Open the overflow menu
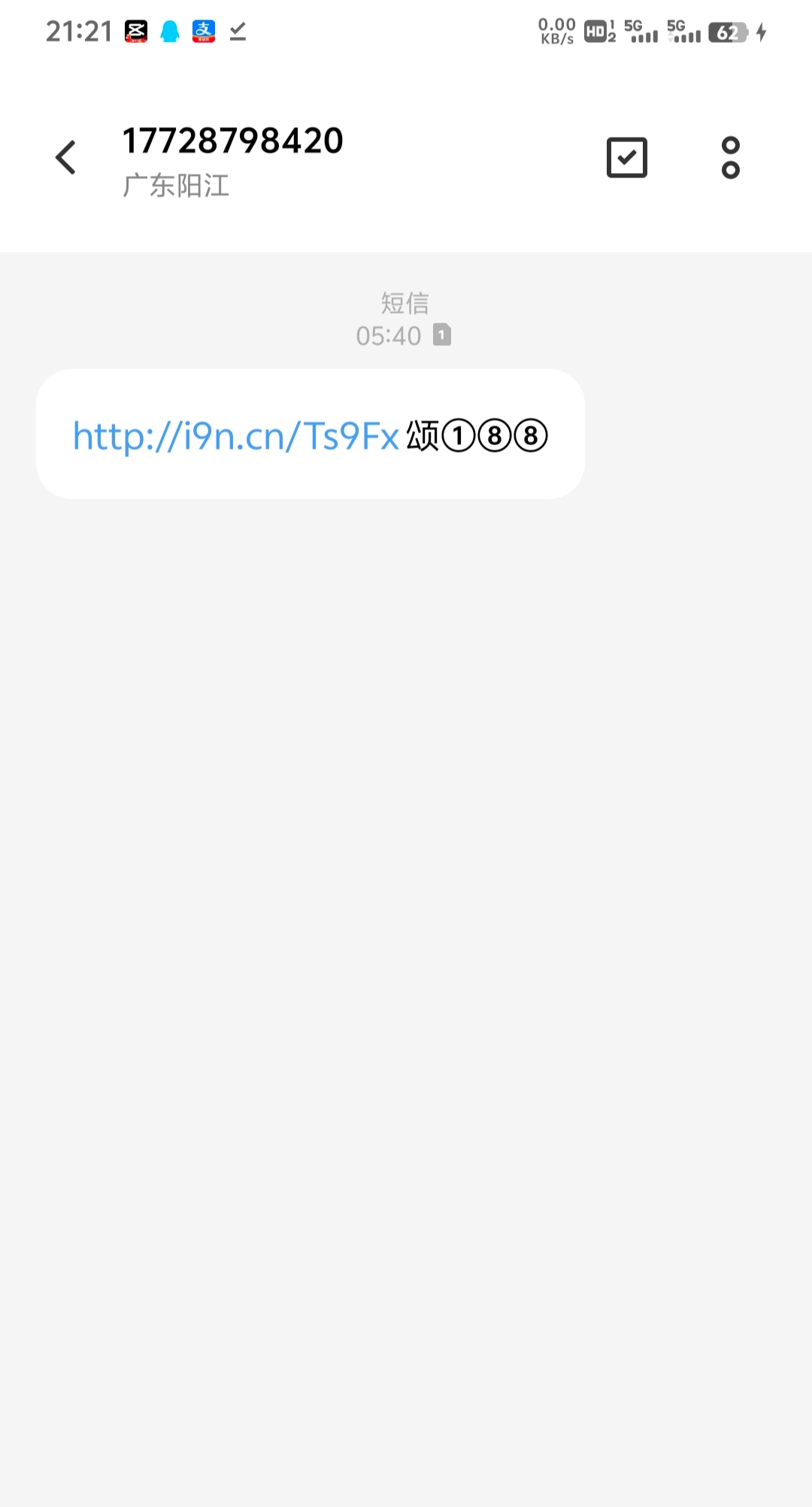 [730, 158]
